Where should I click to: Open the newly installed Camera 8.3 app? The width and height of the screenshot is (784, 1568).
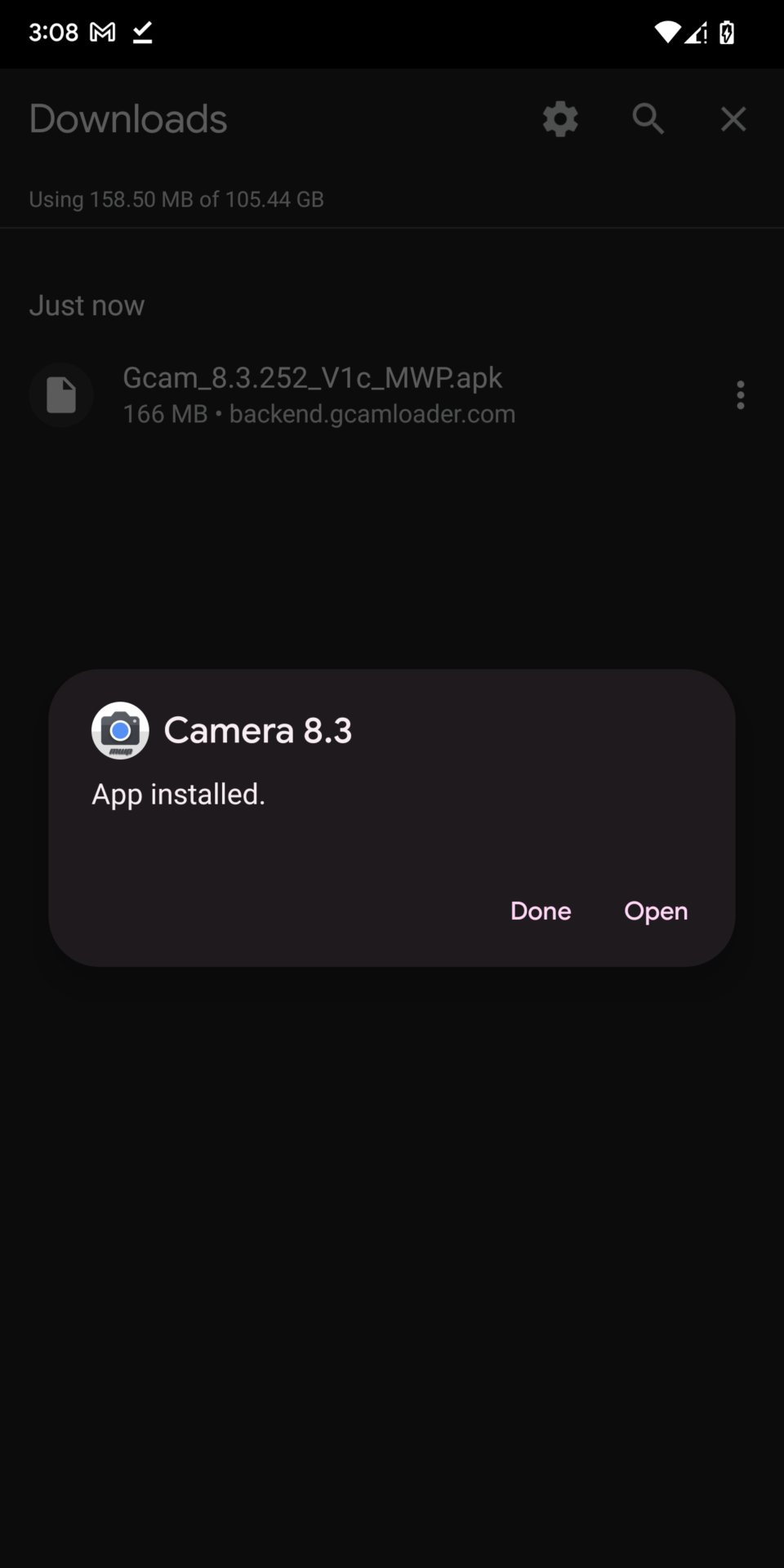(656, 911)
